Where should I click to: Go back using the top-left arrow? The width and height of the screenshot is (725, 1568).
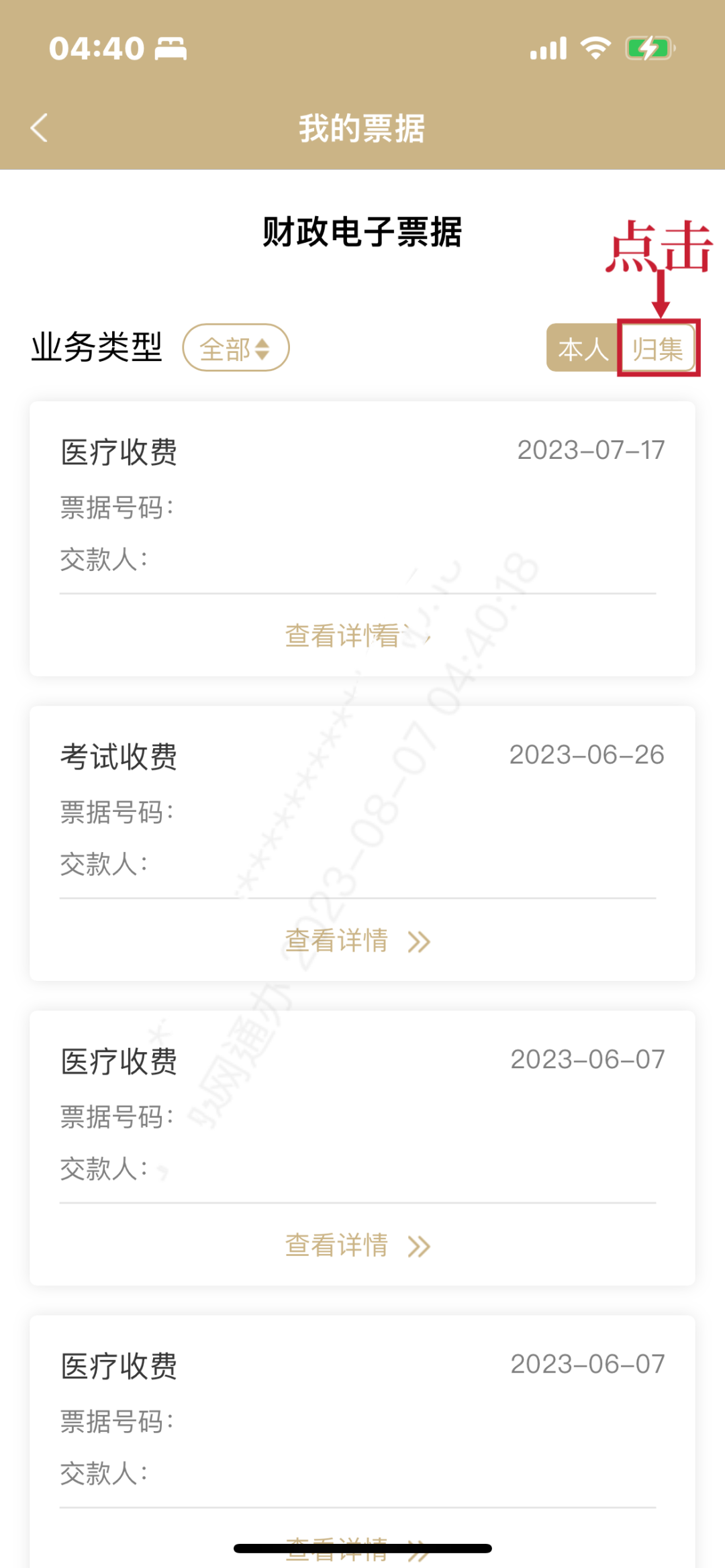tap(39, 127)
